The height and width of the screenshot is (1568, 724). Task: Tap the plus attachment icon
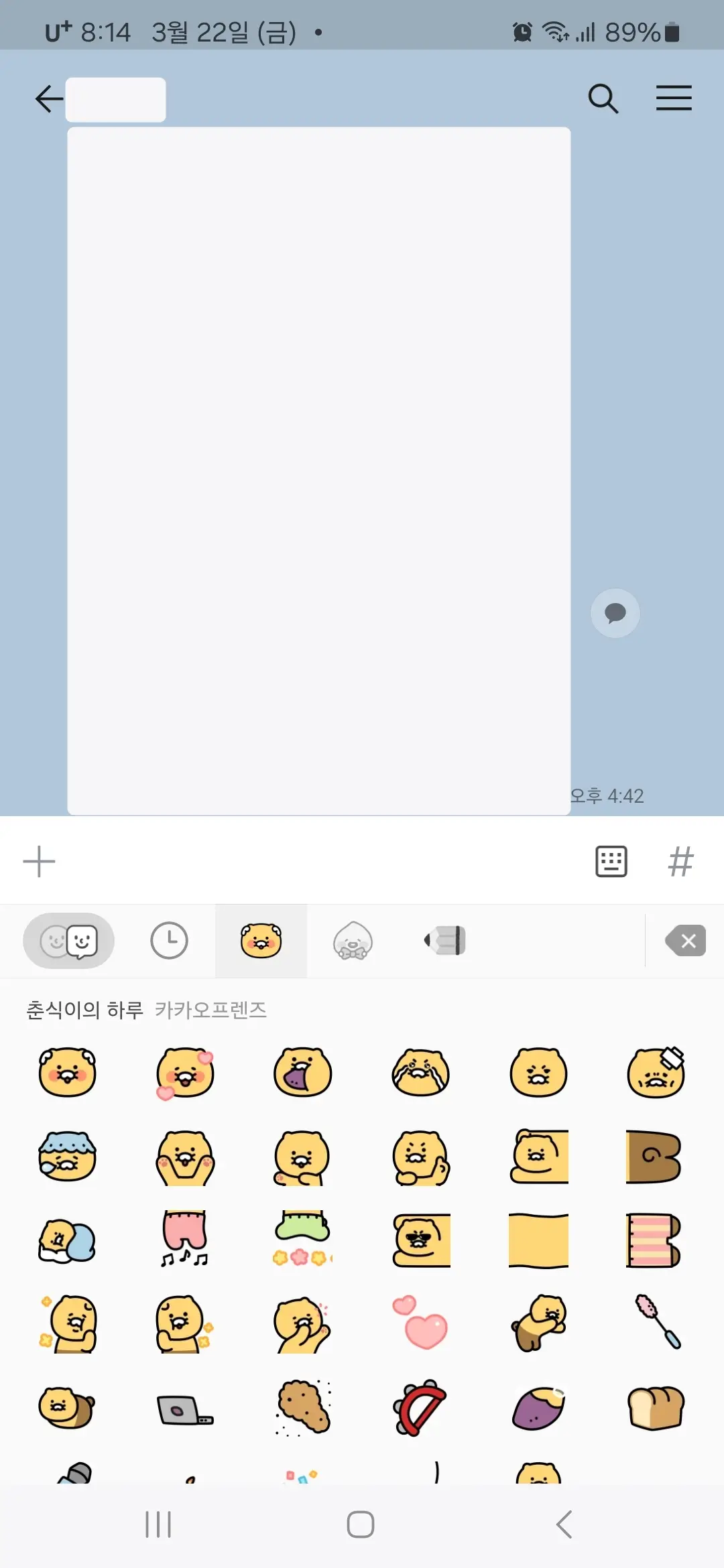(40, 861)
